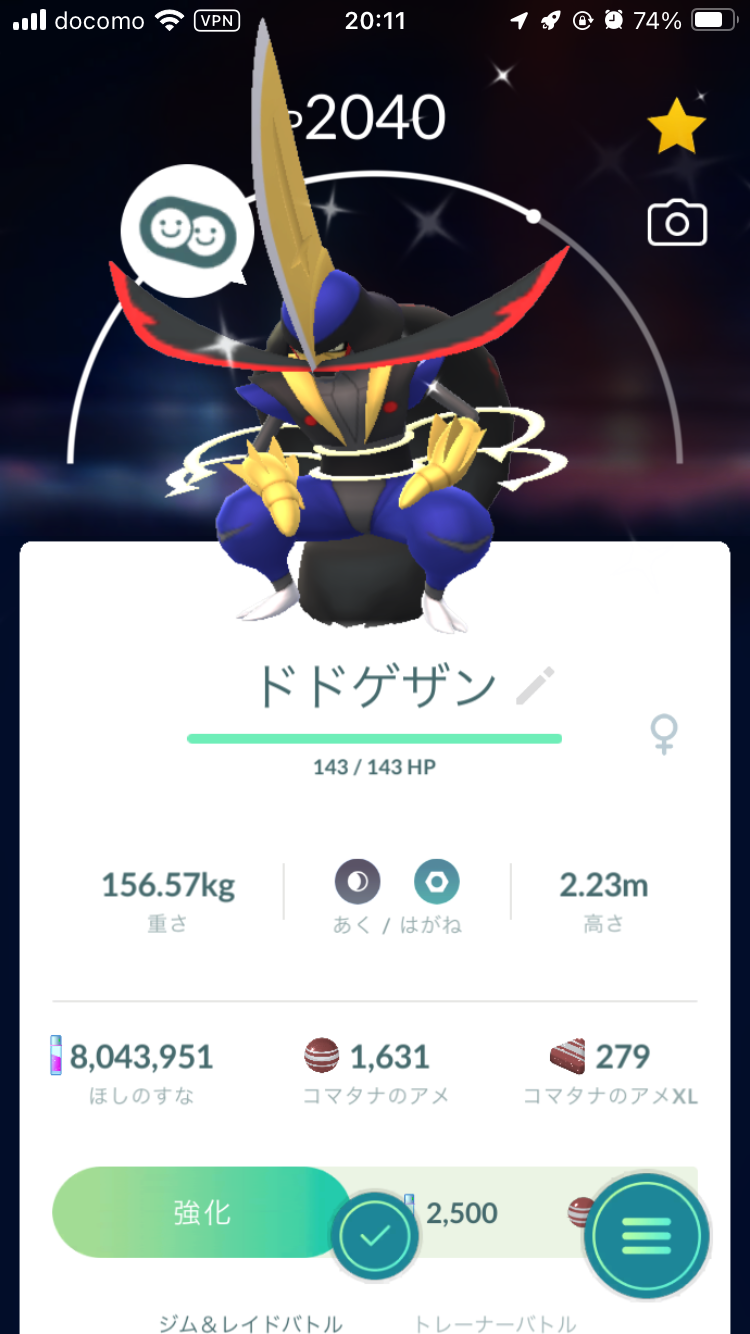750x1334 pixels.
Task: Edit the ドドゲザン nickname with the pencil
Action: tap(535, 686)
